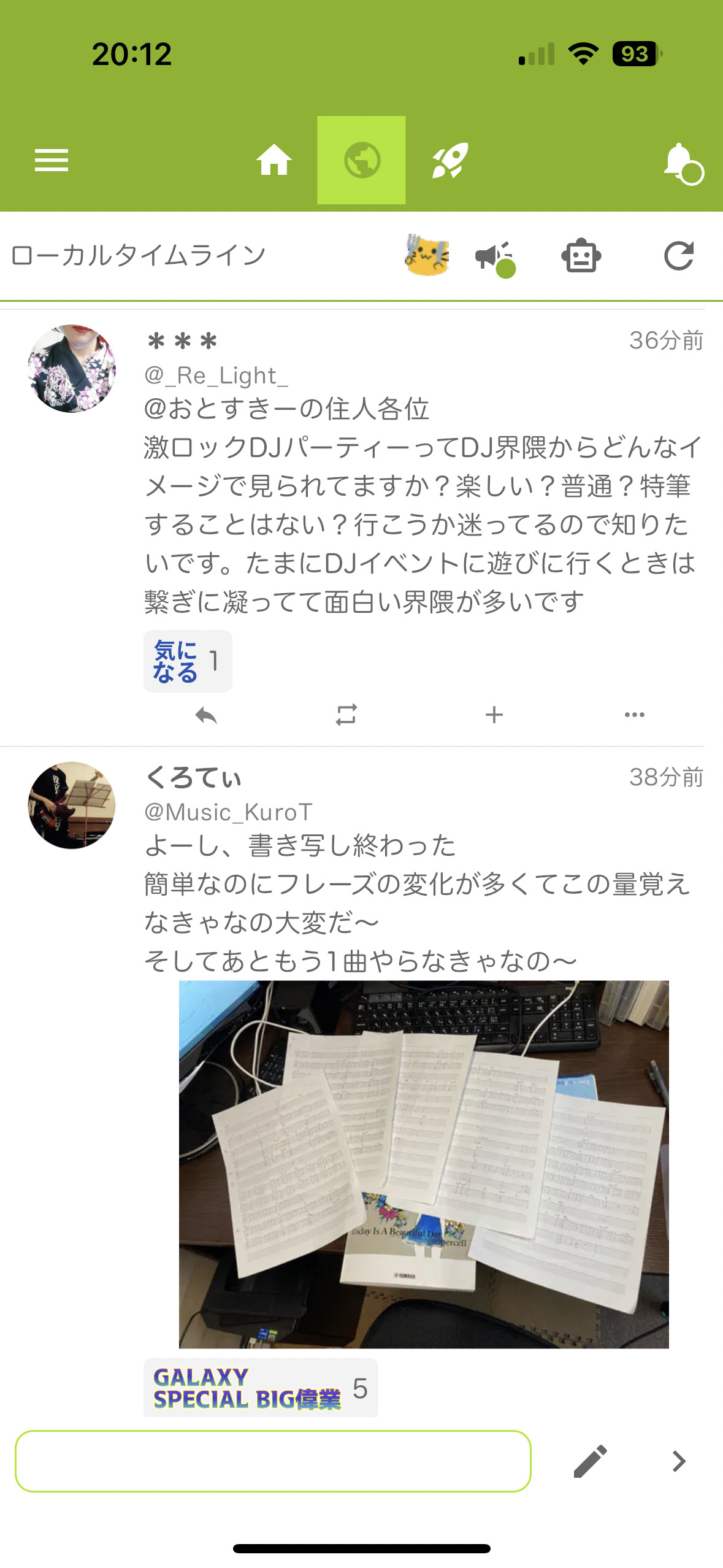Tap the cat emoji icon in header
The height and width of the screenshot is (1568, 723).
click(427, 255)
